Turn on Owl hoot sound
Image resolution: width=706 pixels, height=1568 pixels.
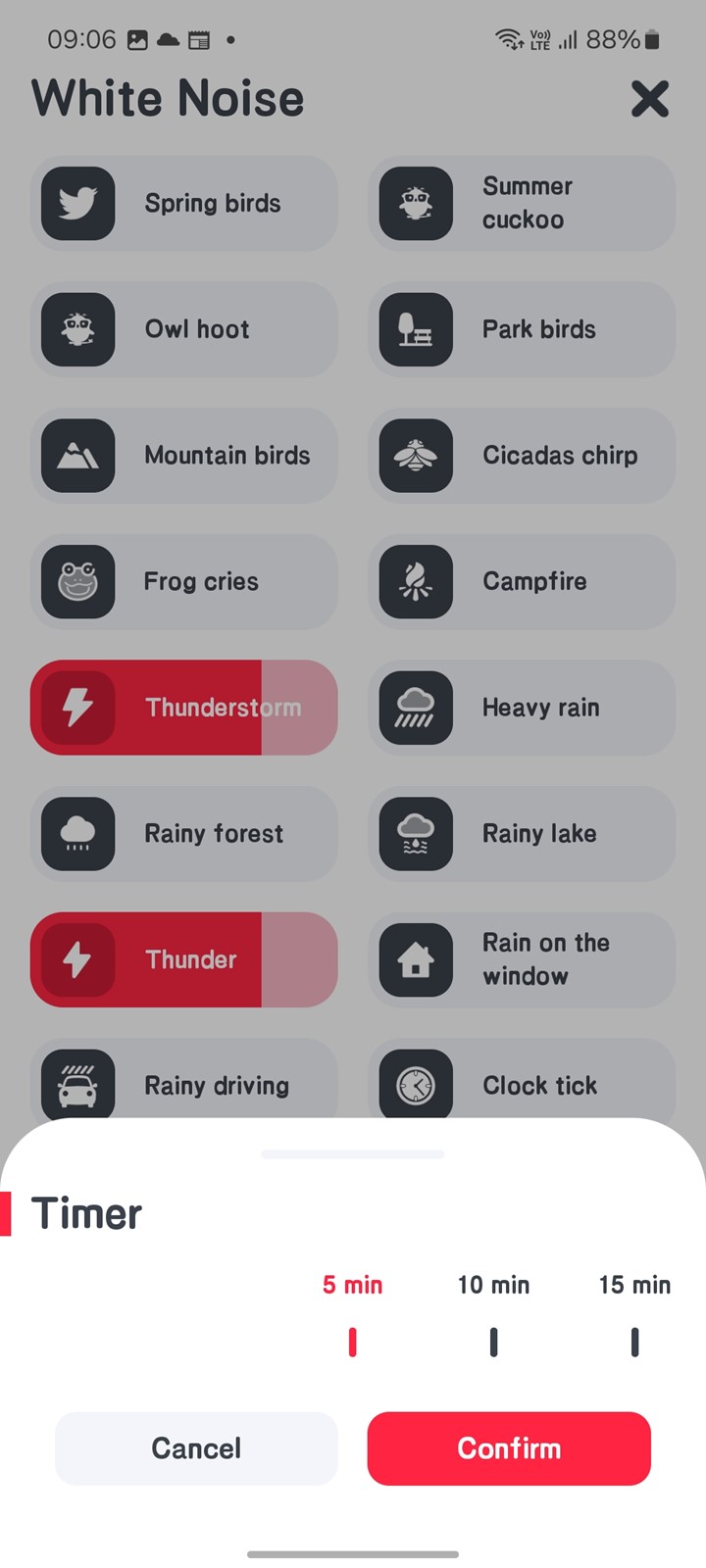coord(184,329)
